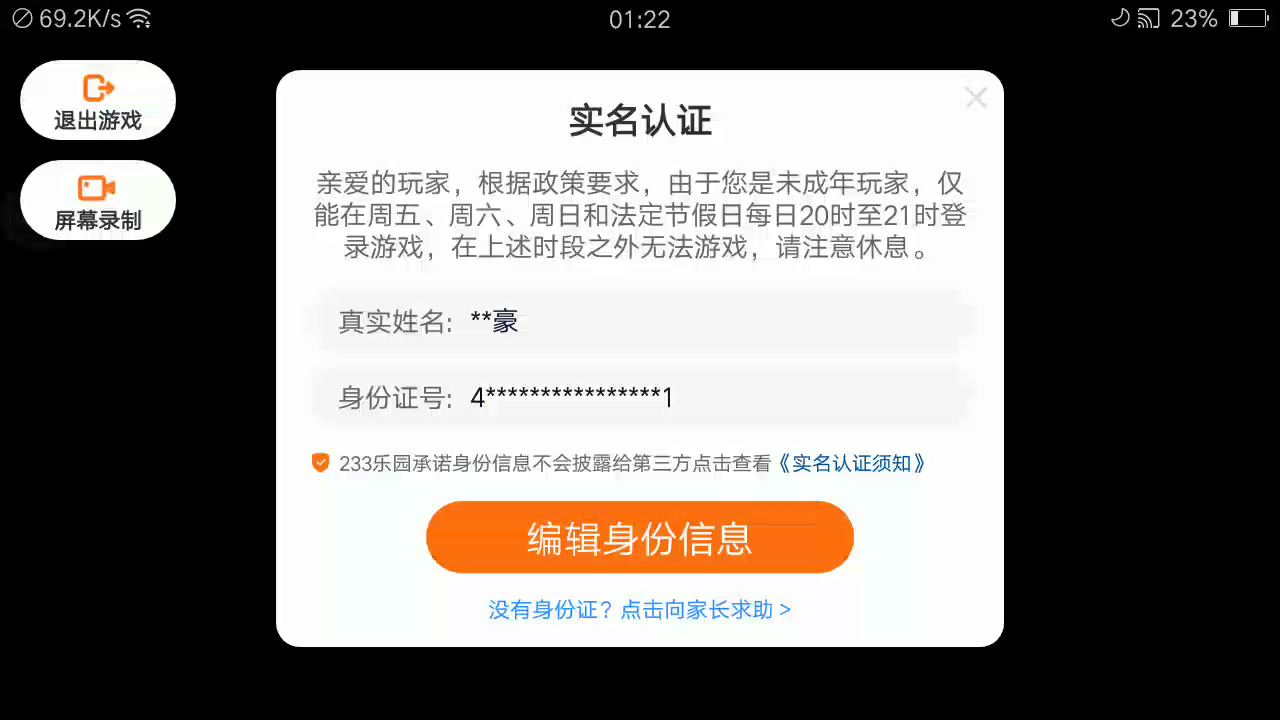
Task: Open 没有身份证？点击向家长求助 link
Action: 640,609
